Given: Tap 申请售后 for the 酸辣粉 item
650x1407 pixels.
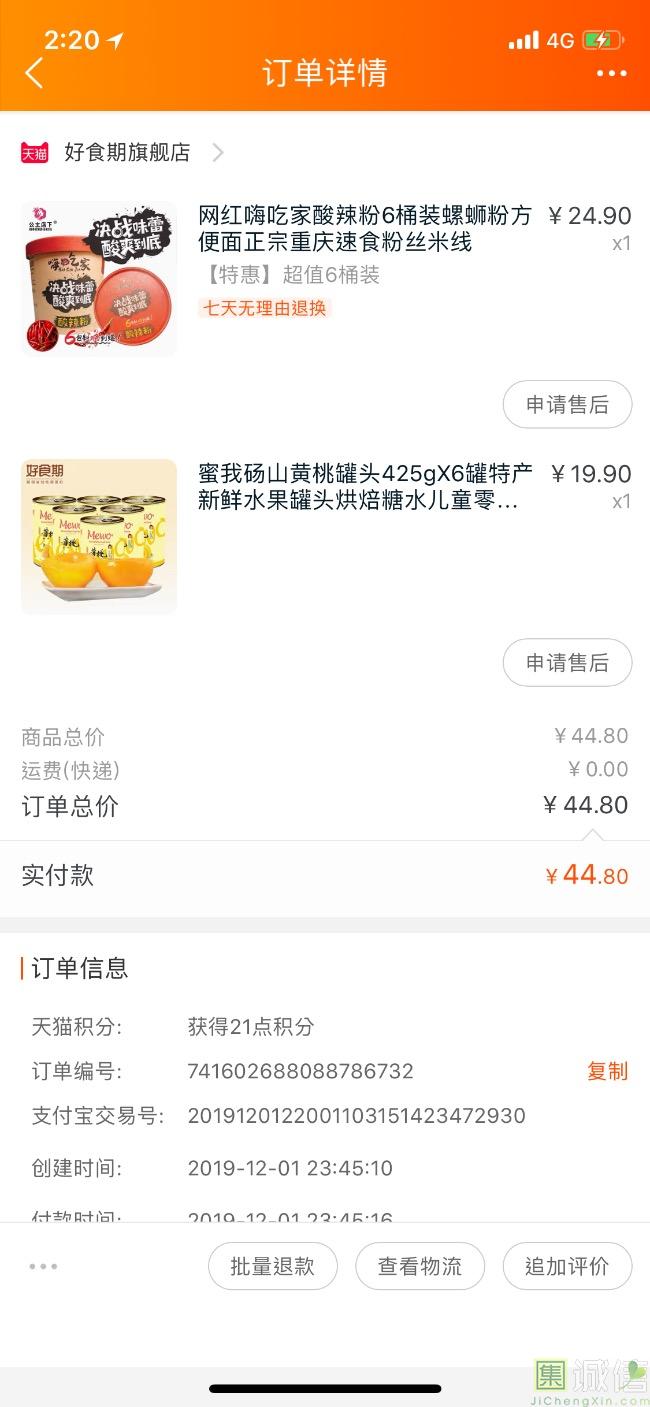Looking at the screenshot, I should [567, 405].
